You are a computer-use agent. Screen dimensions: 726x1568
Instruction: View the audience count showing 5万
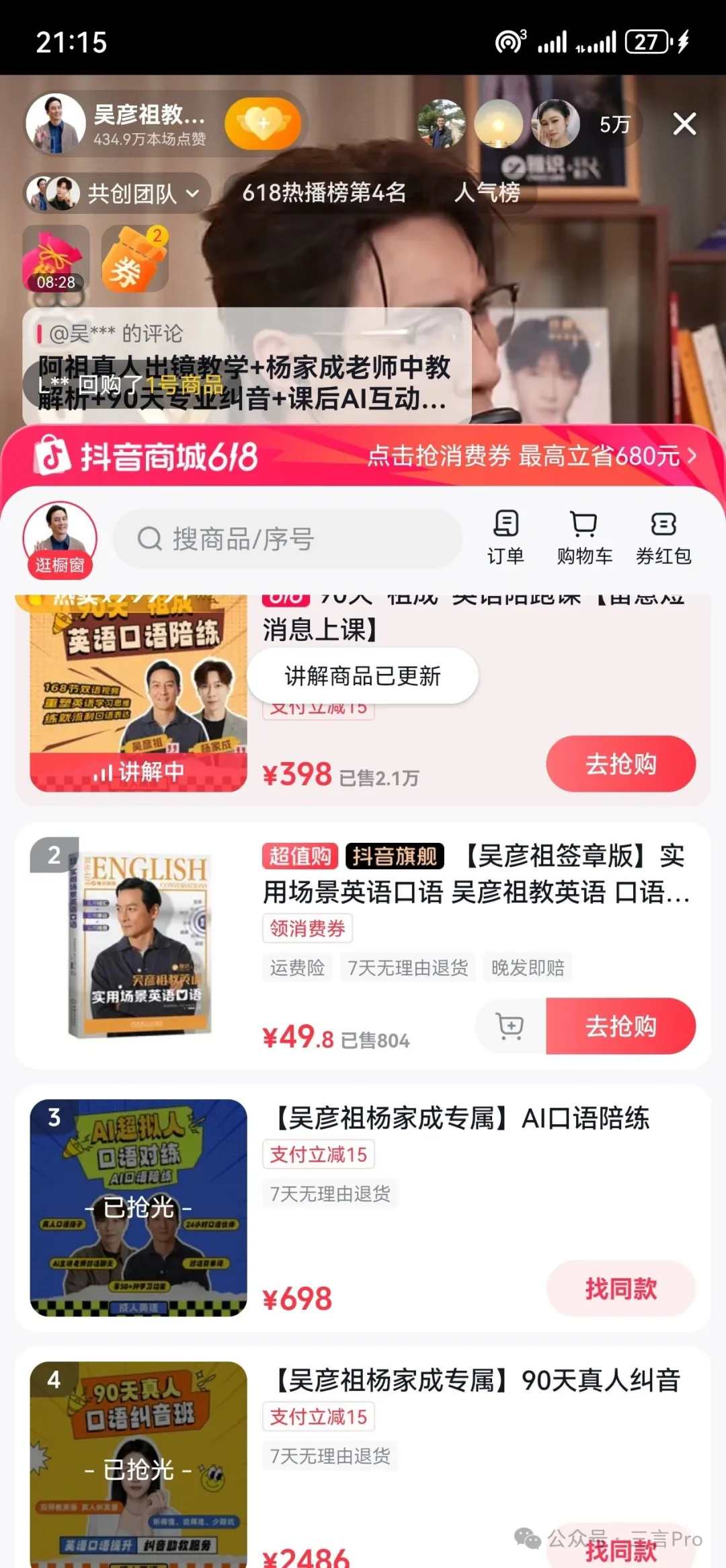614,124
